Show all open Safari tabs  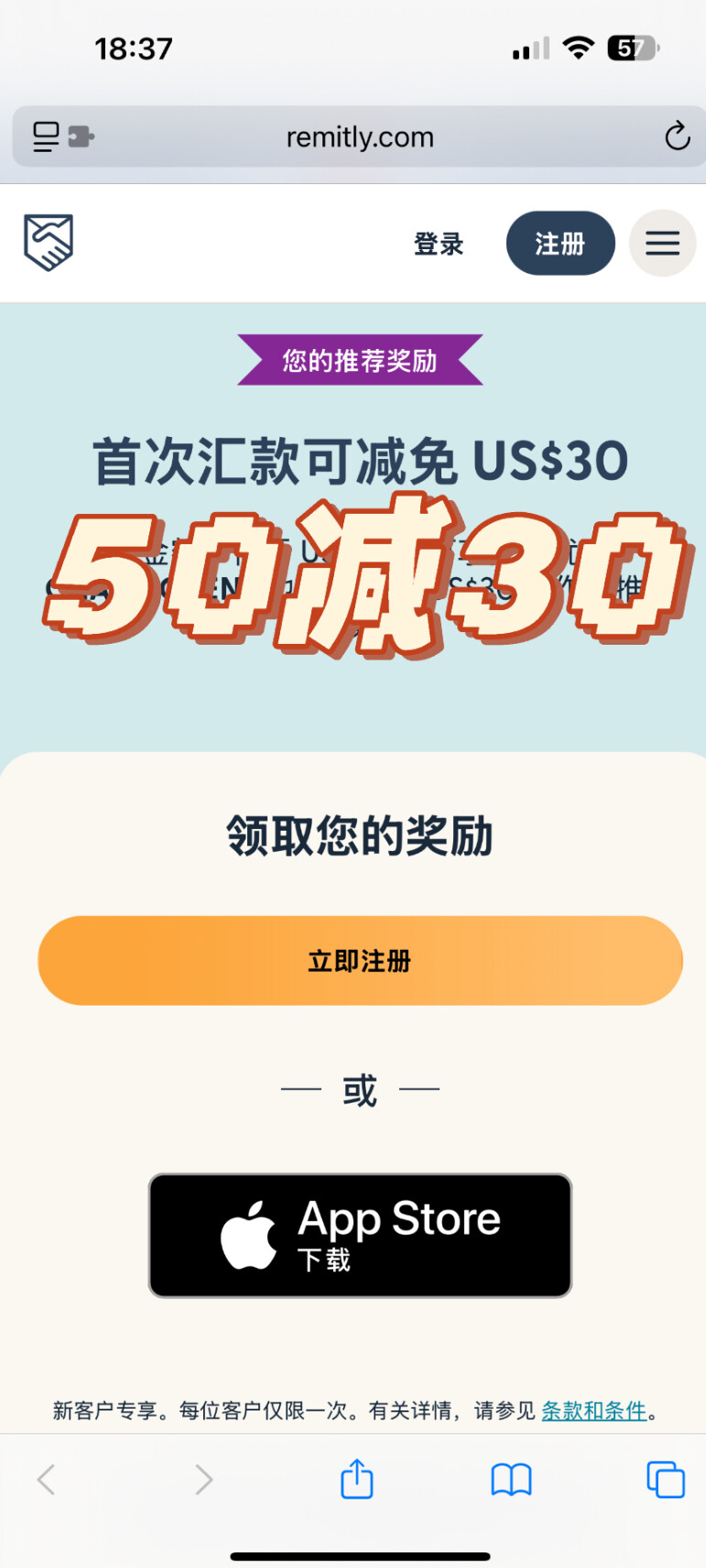pos(665,1479)
